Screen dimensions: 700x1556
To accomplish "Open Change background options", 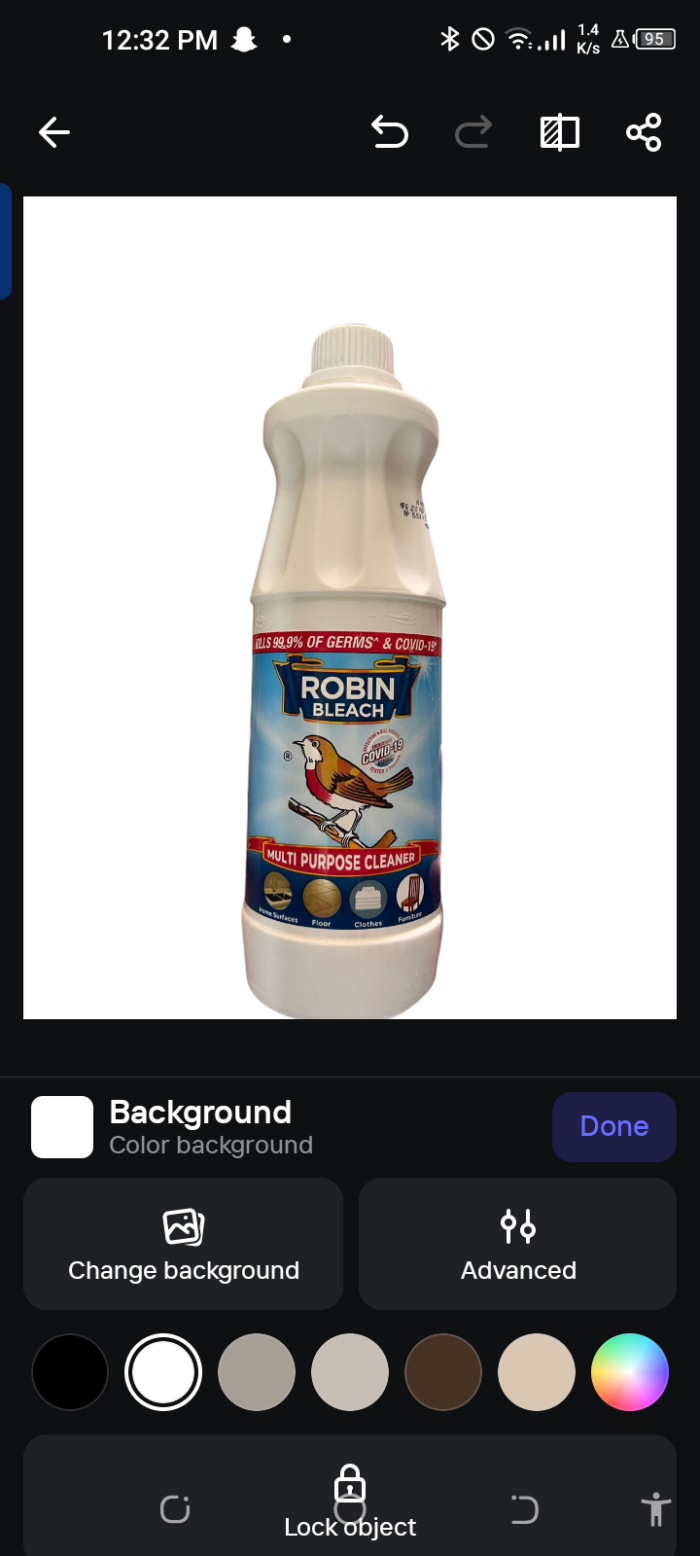I will click(183, 1243).
